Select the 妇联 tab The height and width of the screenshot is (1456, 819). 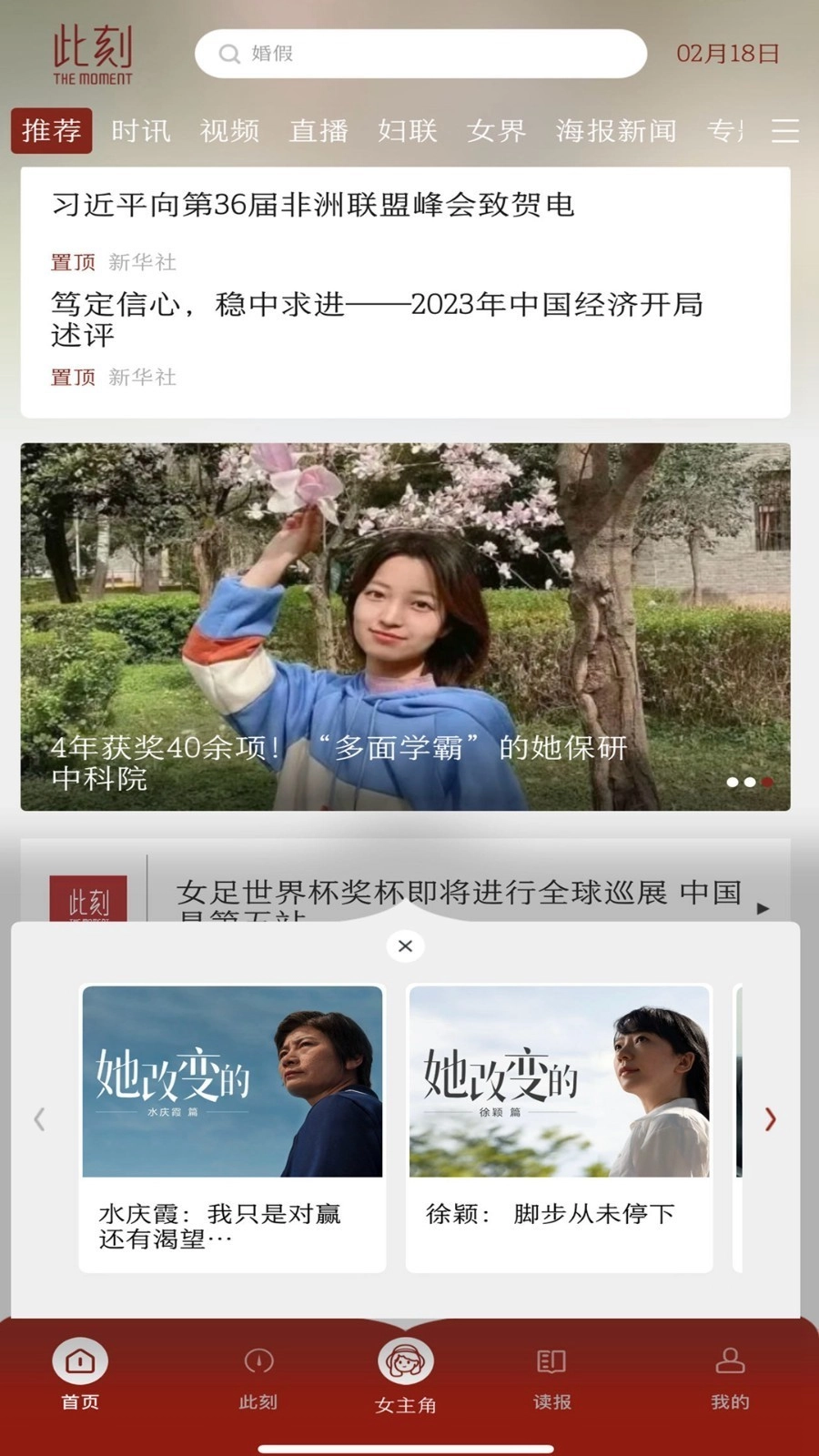[408, 131]
